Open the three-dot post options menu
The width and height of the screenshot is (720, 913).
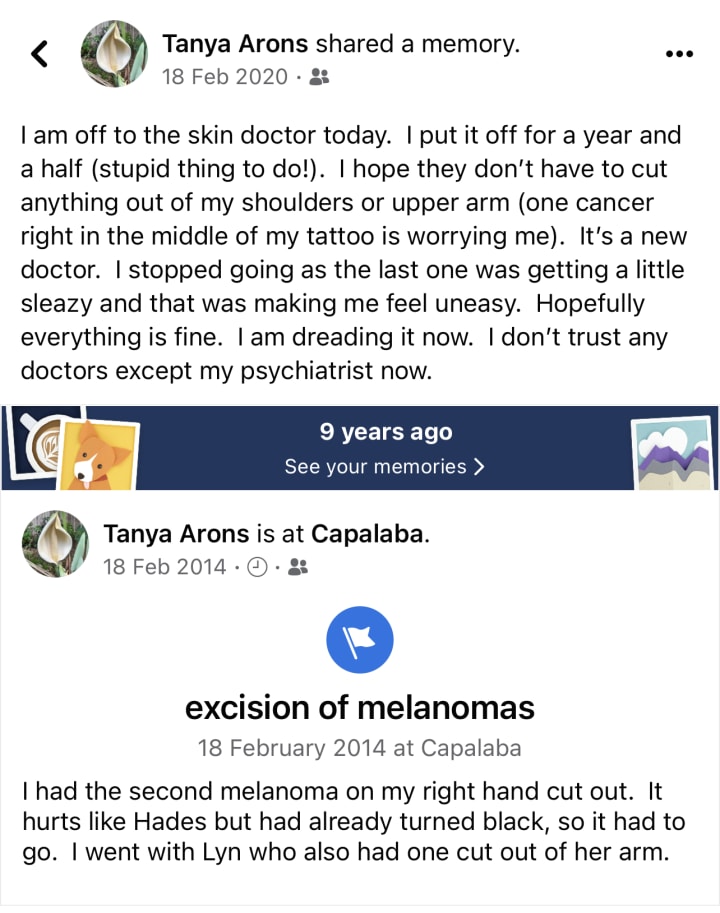[679, 54]
